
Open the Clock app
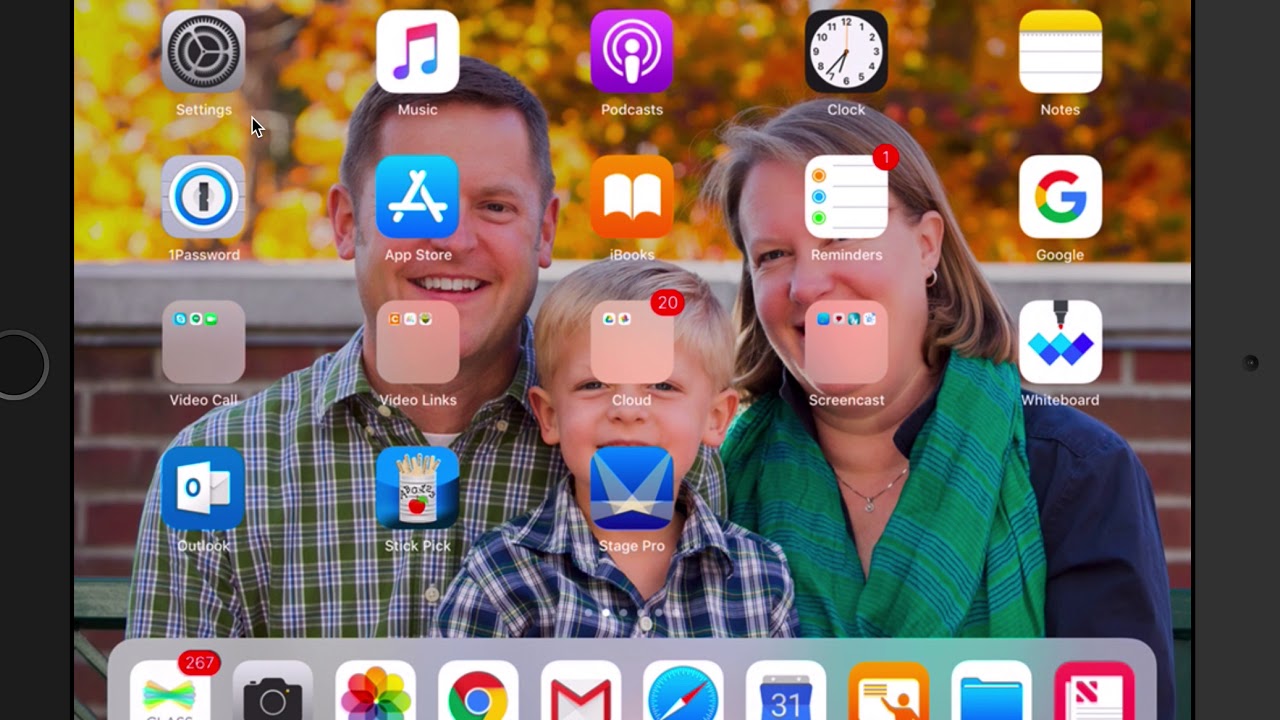846,52
